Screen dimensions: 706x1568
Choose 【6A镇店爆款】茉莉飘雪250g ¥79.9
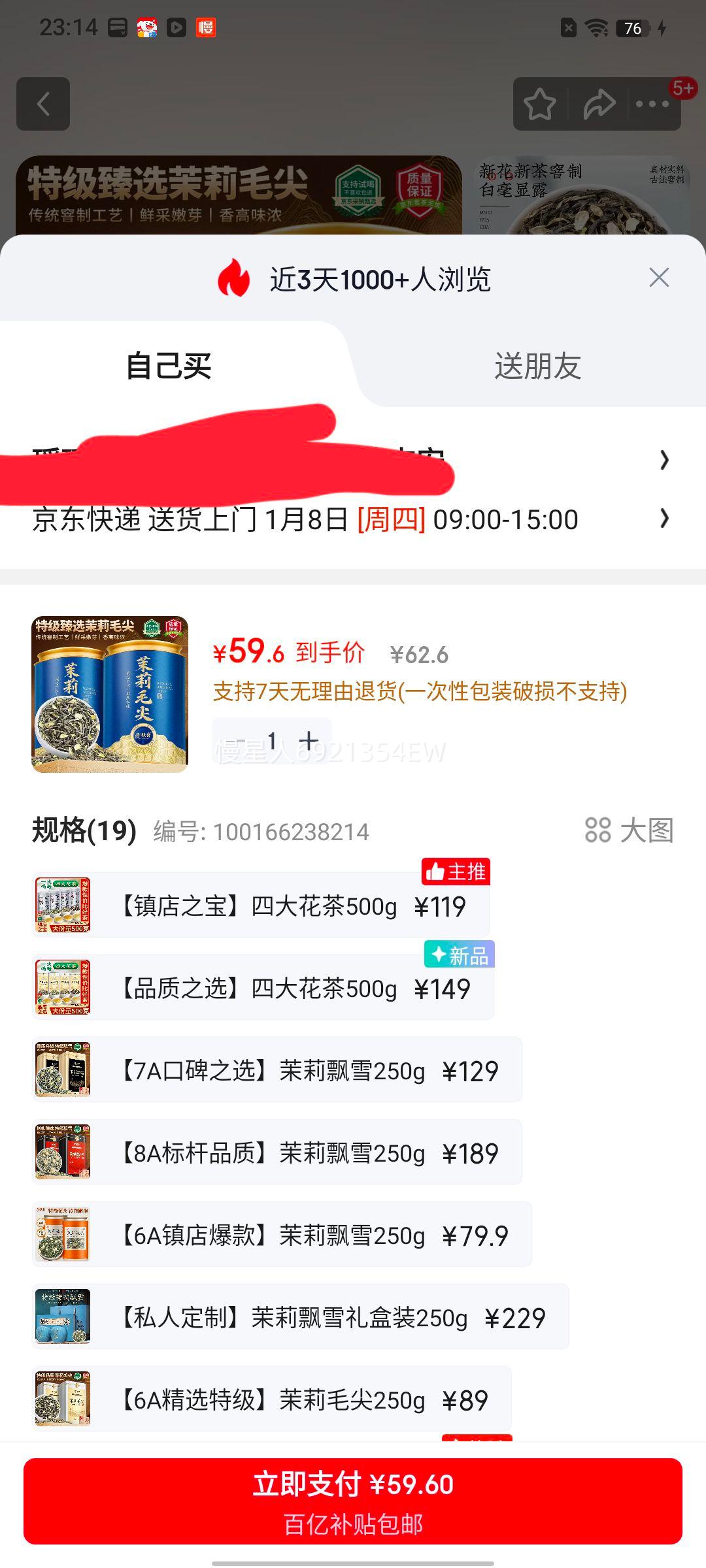click(282, 1235)
